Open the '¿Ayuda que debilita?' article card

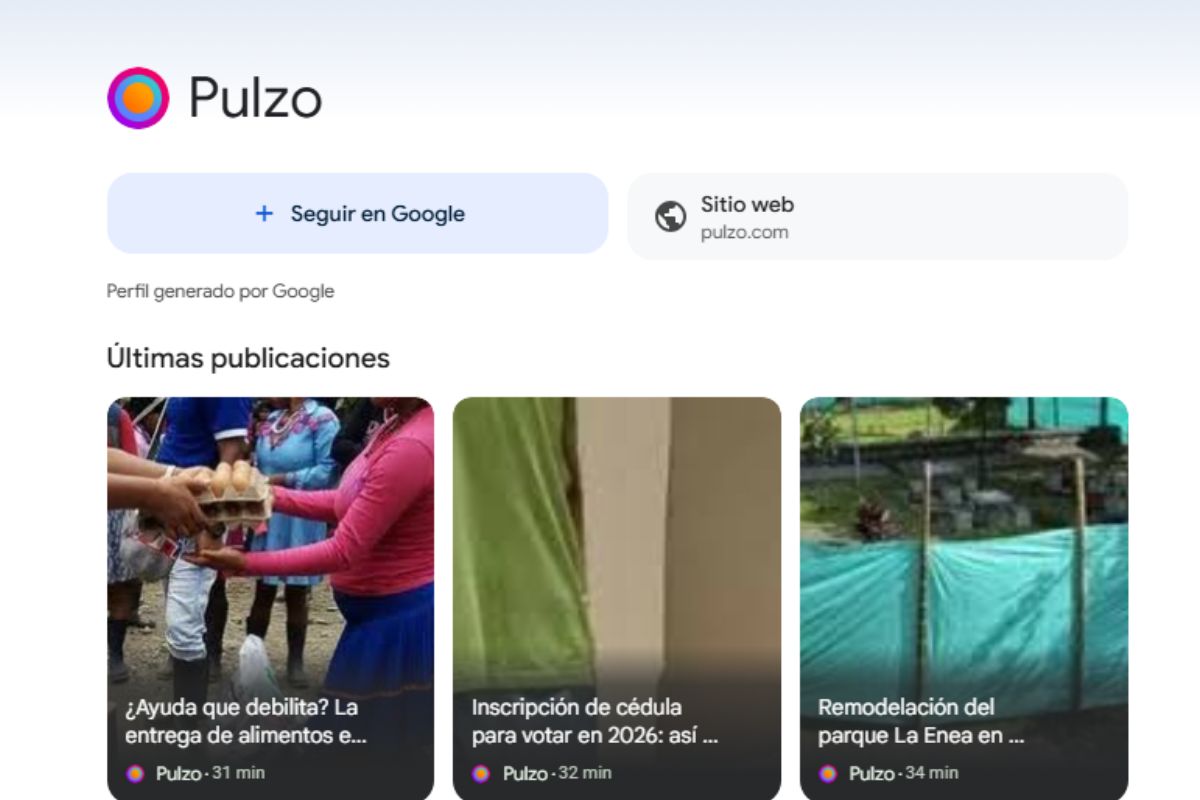[x=270, y=598]
